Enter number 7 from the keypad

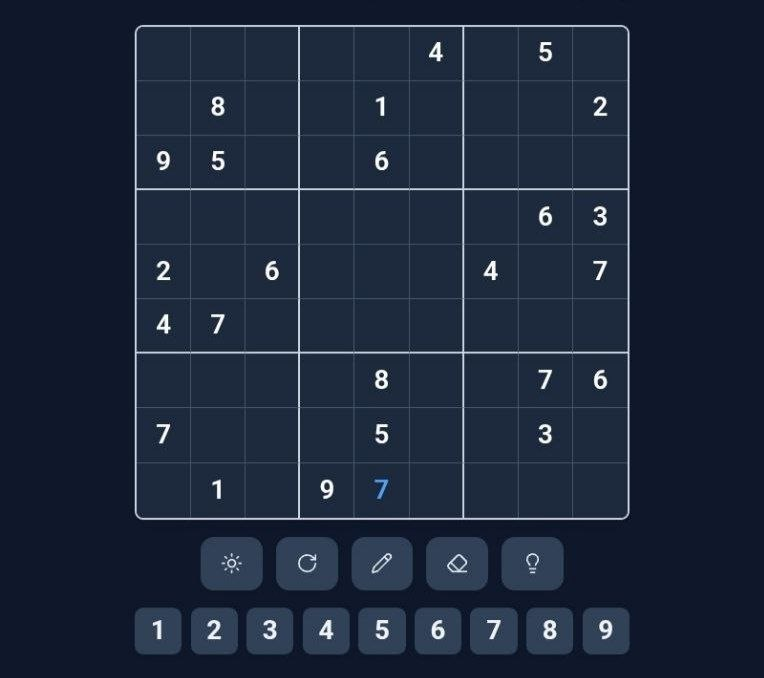pyautogui.click(x=494, y=630)
